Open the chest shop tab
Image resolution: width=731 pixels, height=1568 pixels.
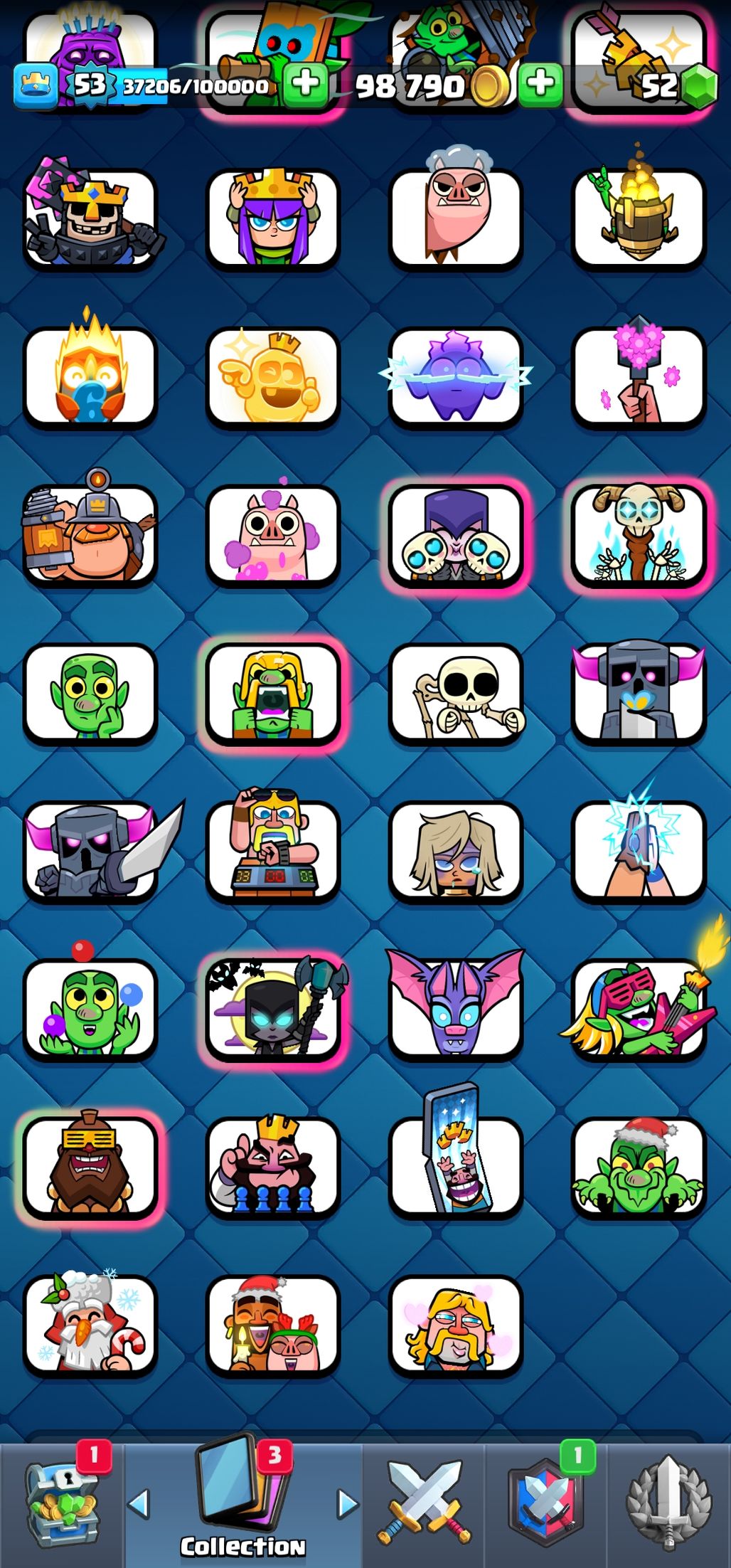click(x=61, y=1503)
